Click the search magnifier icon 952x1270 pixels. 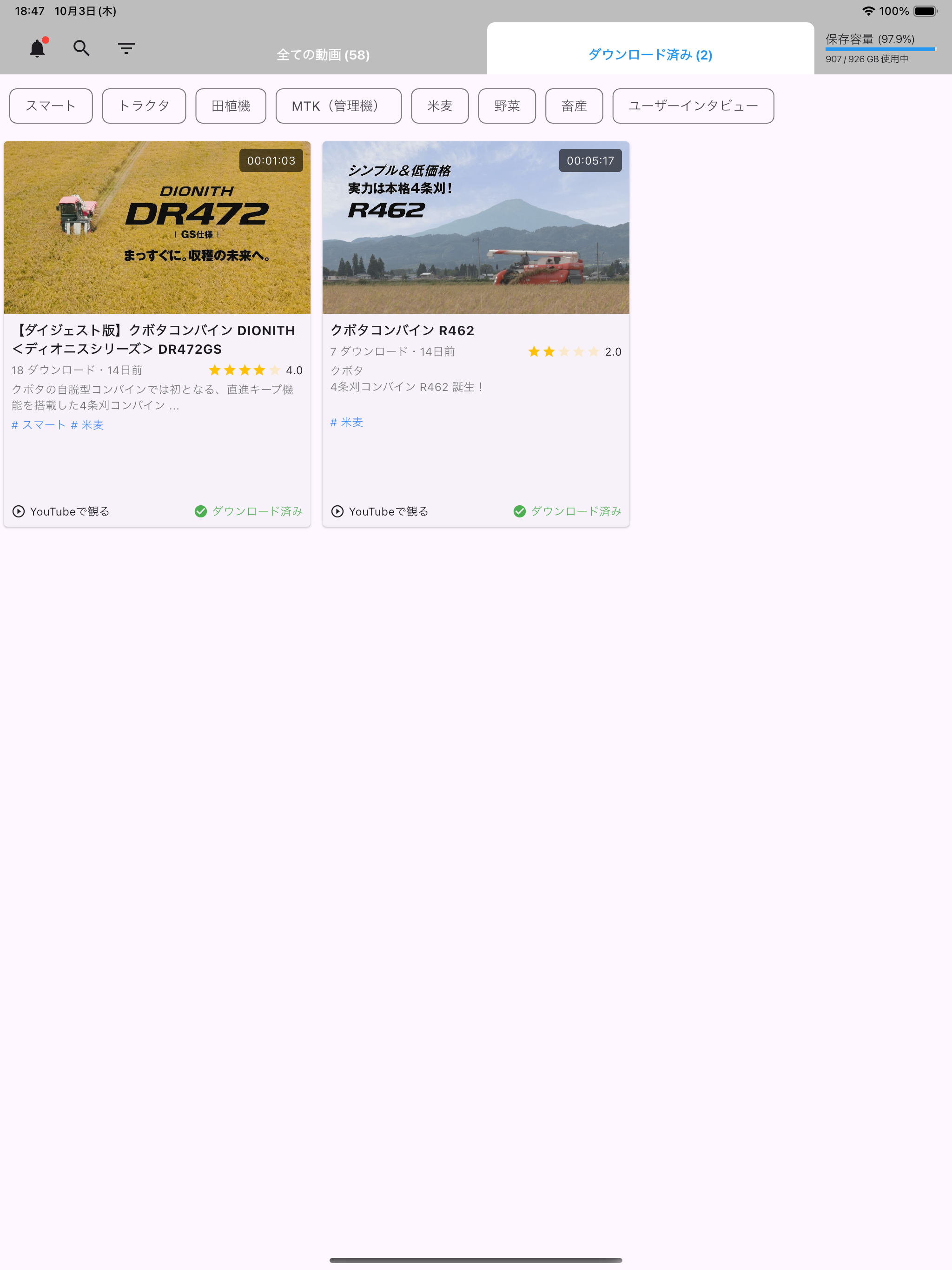[81, 48]
